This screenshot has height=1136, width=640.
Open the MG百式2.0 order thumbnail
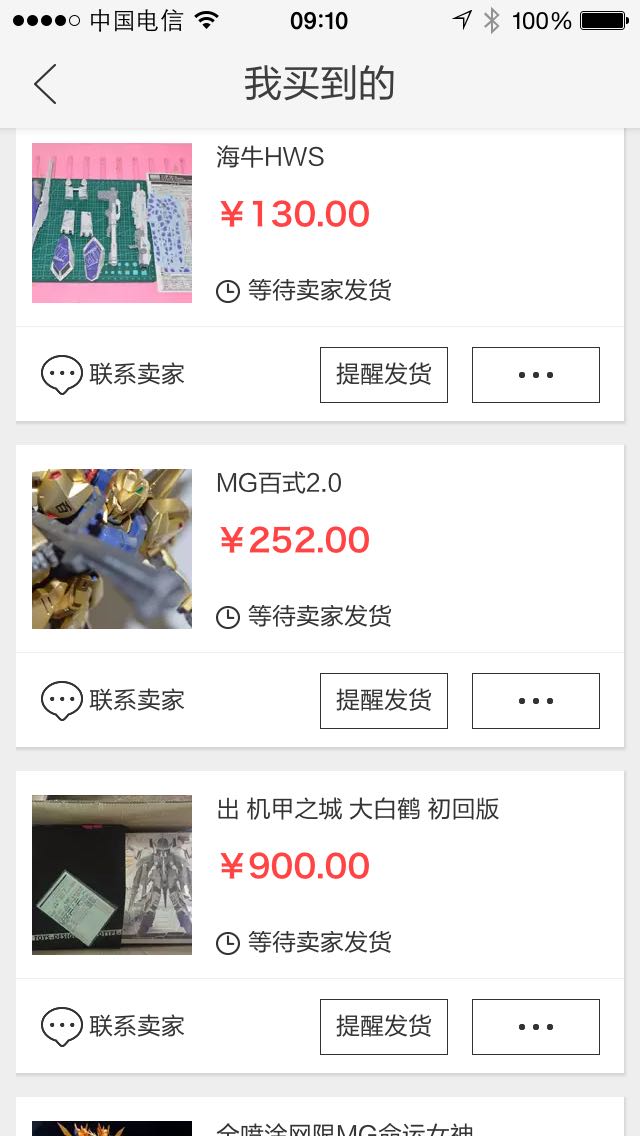click(112, 549)
